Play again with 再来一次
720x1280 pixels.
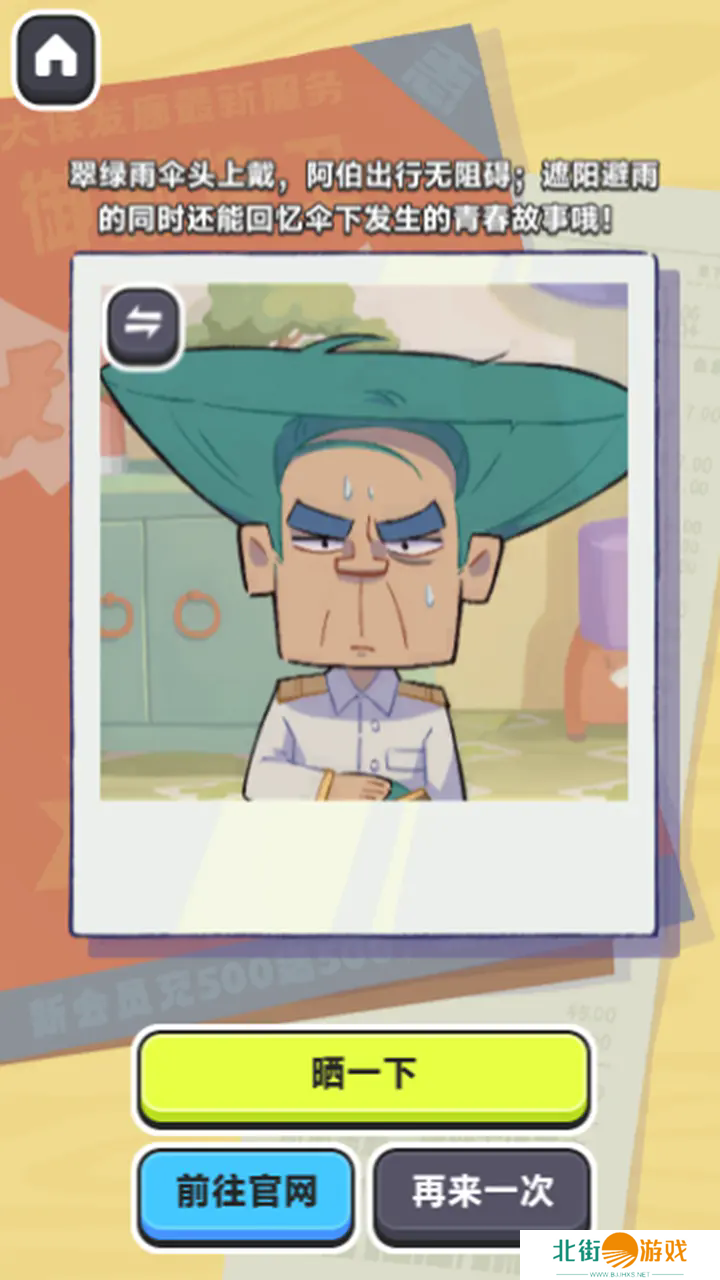coord(482,1192)
